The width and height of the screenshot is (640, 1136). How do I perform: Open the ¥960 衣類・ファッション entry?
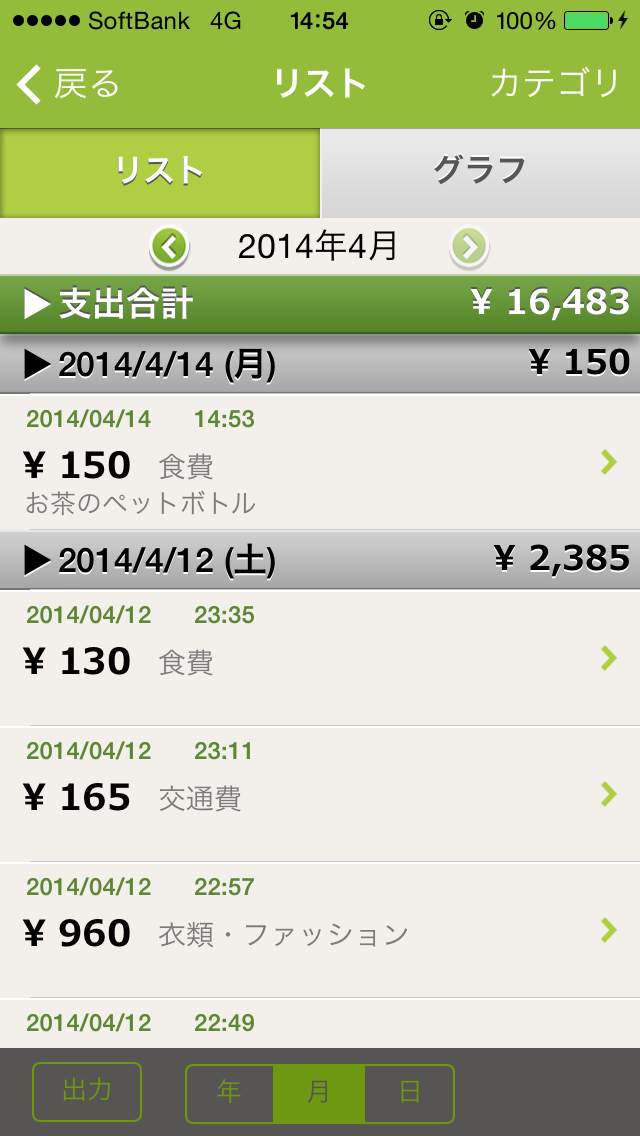(x=320, y=930)
